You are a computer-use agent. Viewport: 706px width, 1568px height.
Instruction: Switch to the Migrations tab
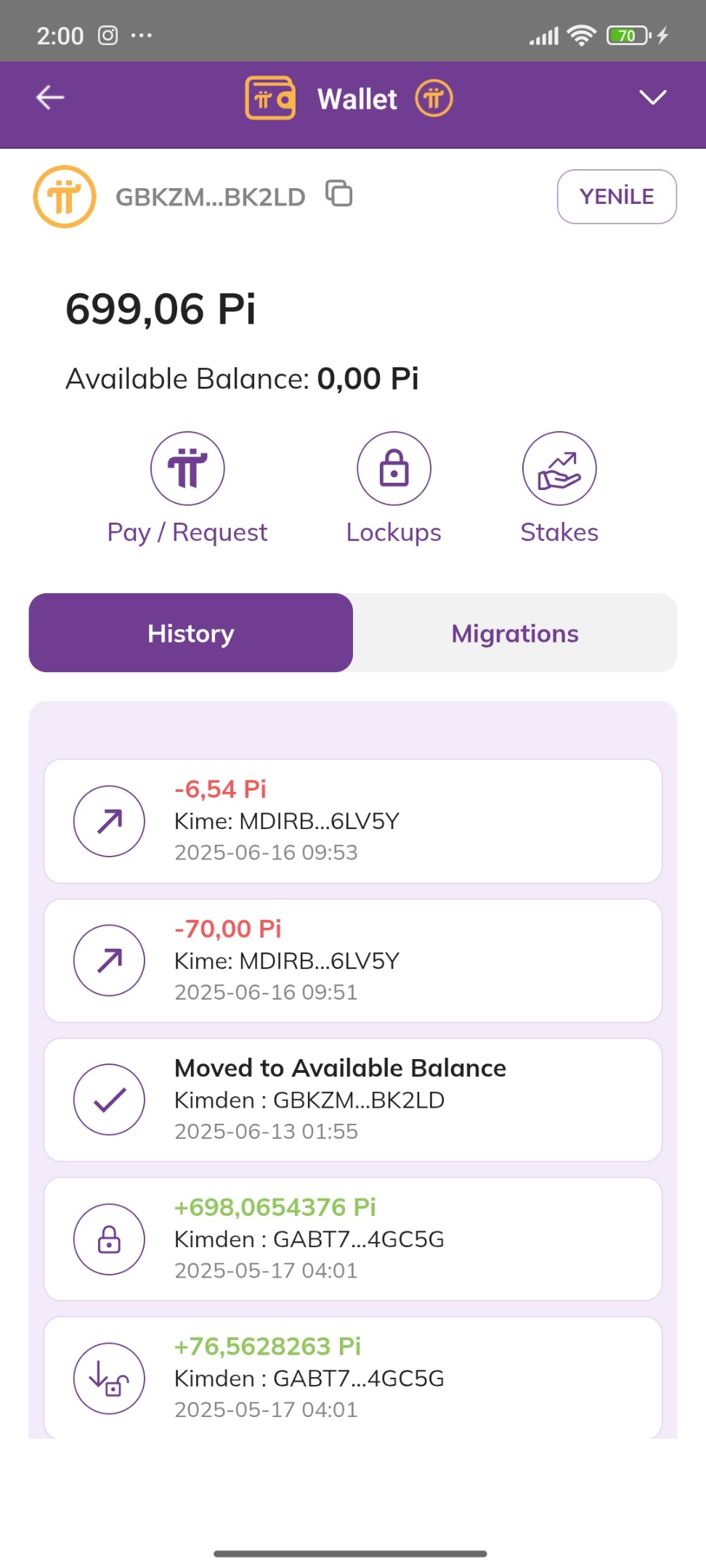[x=515, y=633]
